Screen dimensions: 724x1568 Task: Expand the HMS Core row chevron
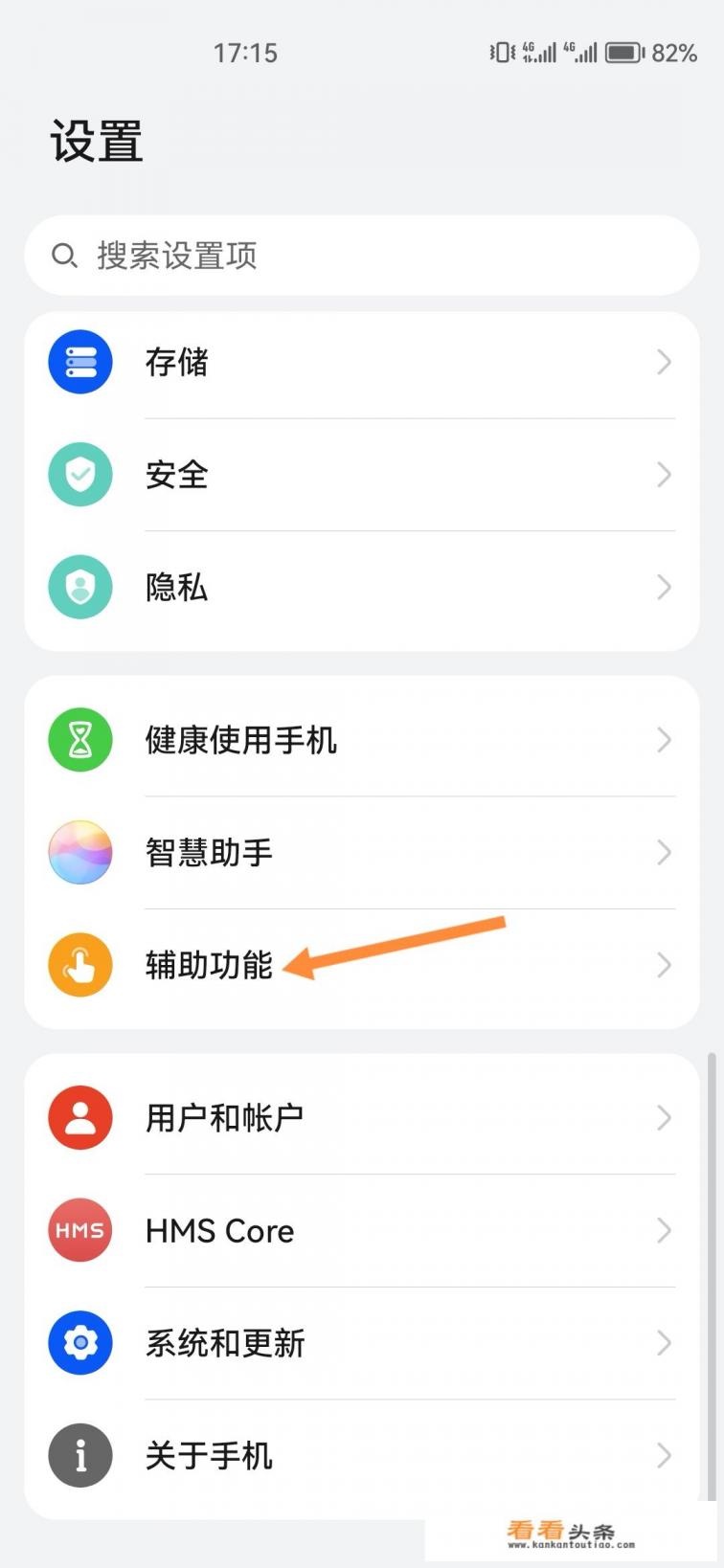[x=665, y=1230]
